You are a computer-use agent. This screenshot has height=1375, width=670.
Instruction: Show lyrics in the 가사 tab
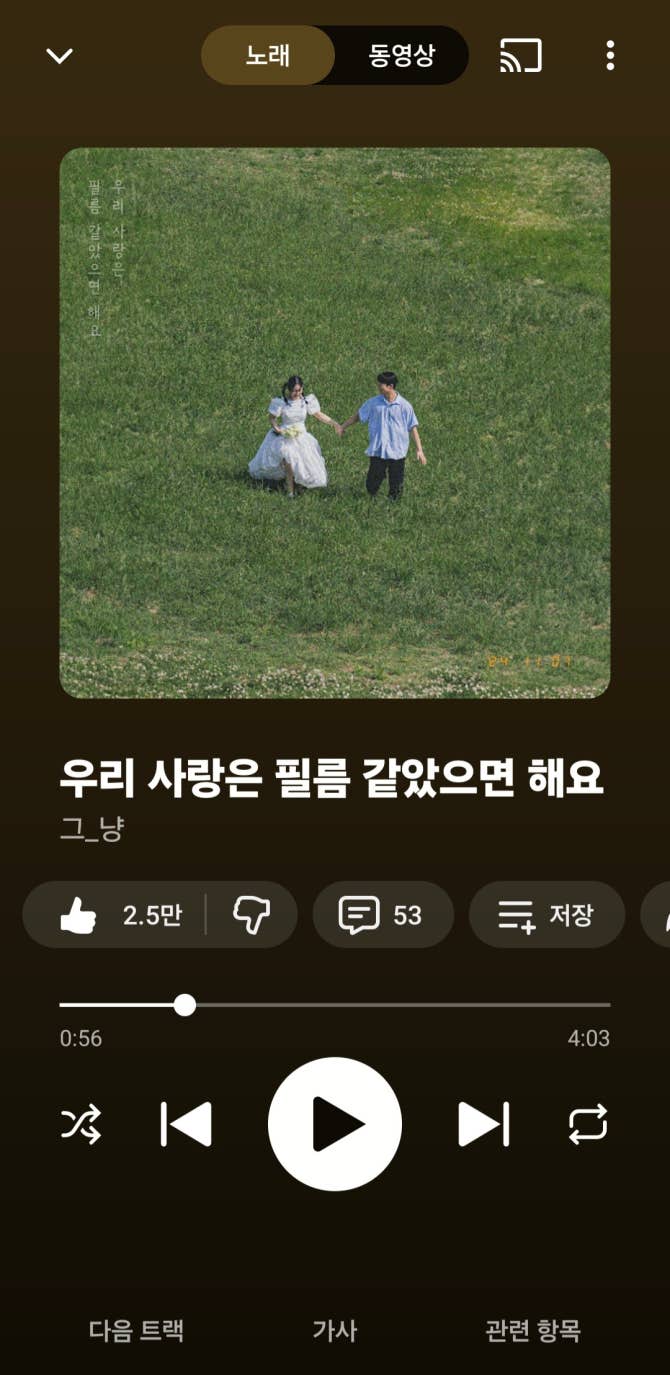(335, 1331)
